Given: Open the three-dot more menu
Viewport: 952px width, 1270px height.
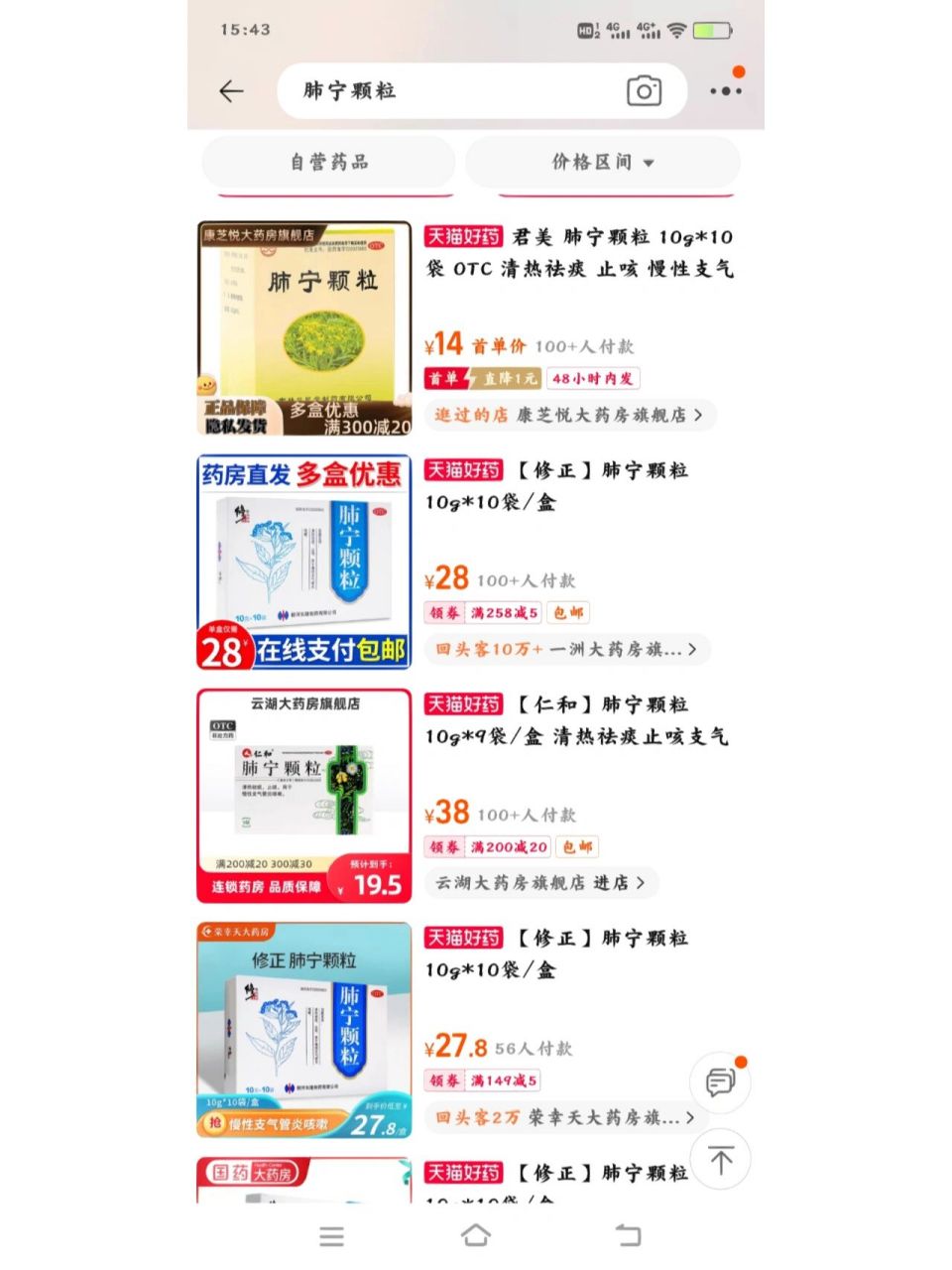Looking at the screenshot, I should (x=725, y=91).
